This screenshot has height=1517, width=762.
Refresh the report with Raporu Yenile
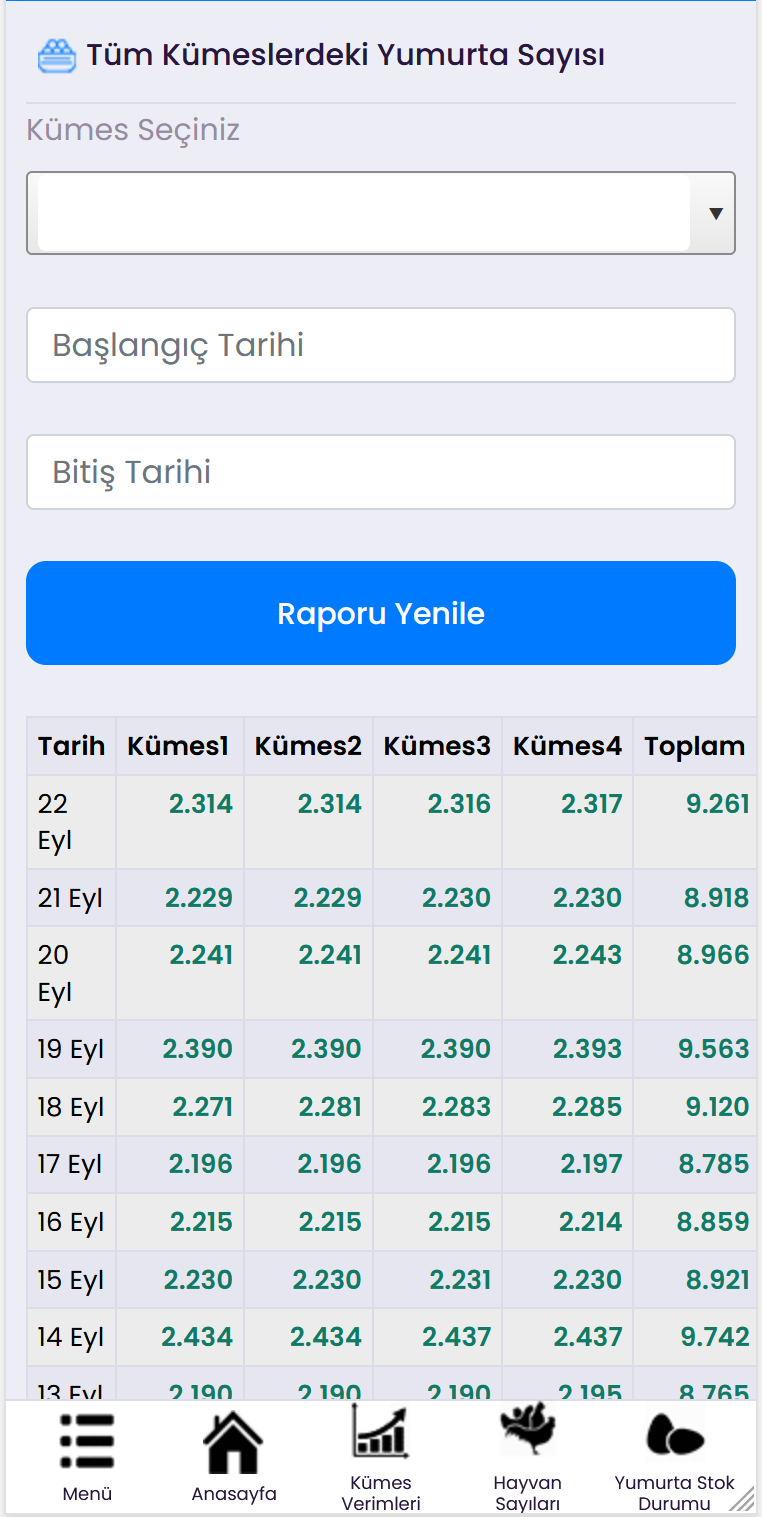tap(380, 613)
